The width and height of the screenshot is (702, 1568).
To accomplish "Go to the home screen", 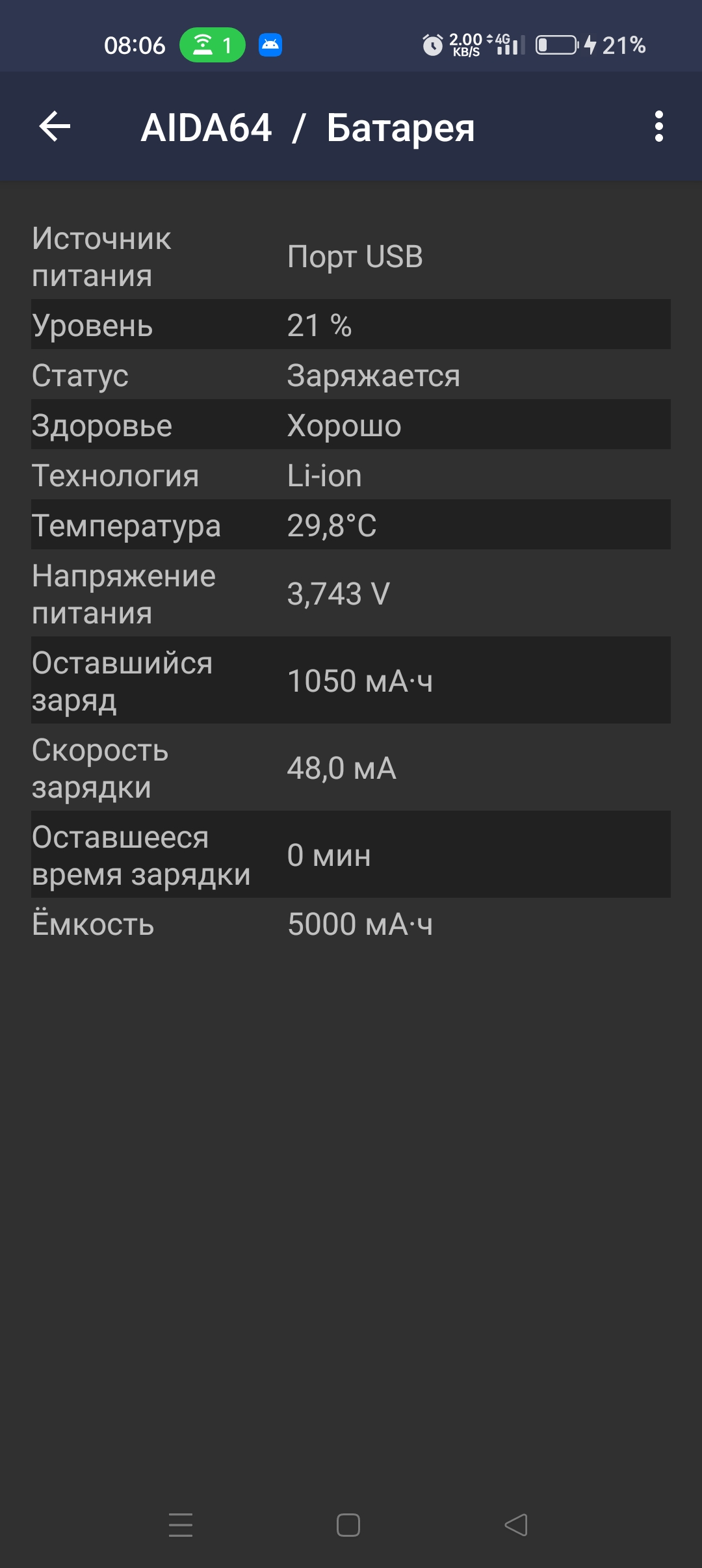I will (x=348, y=1524).
